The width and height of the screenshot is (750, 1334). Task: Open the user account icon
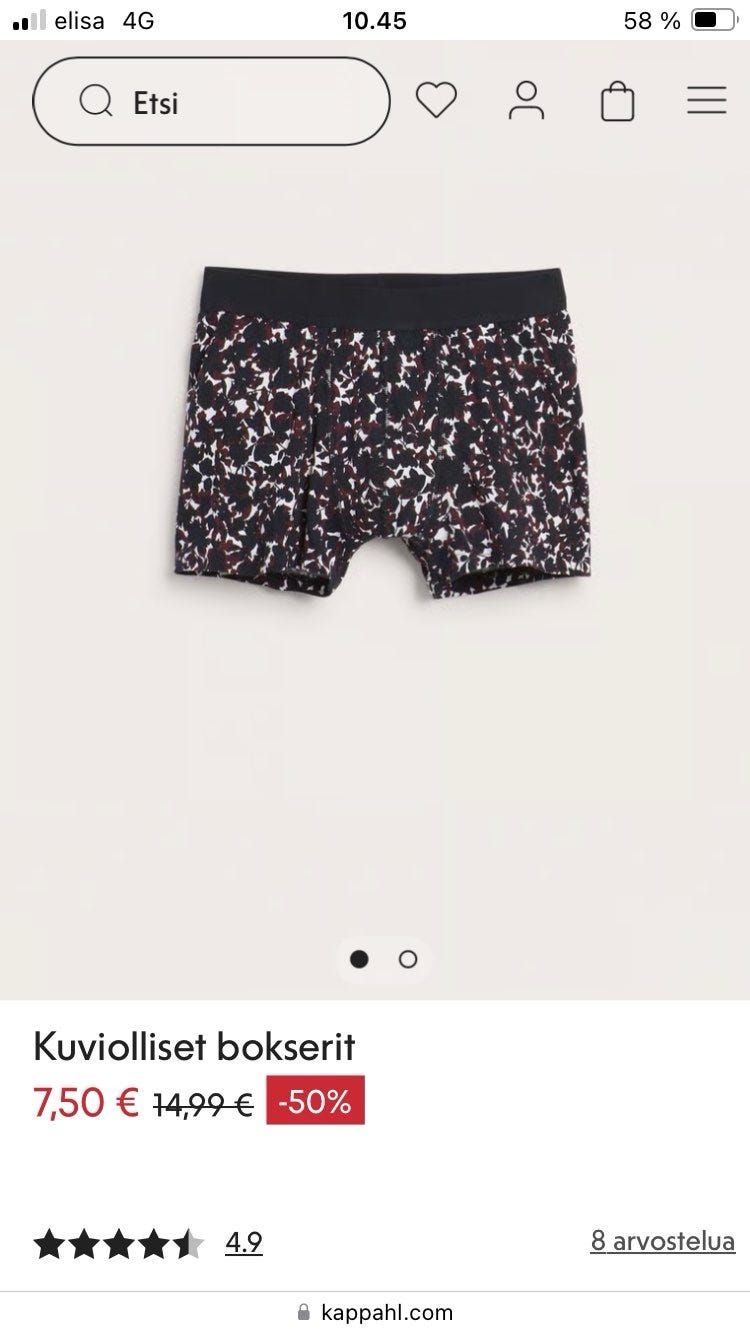526,101
